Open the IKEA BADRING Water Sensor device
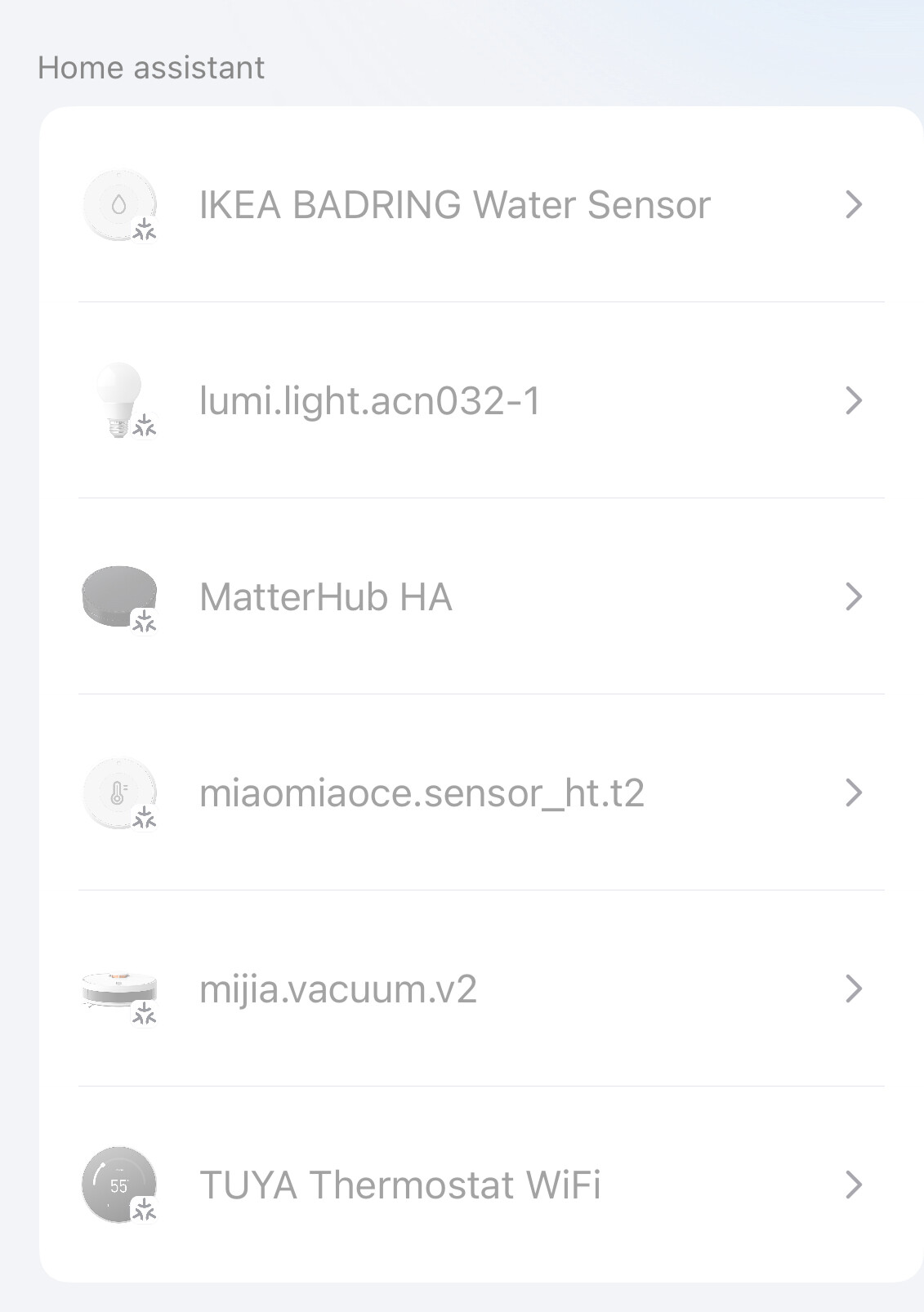The image size is (924, 1312). pyautogui.click(x=454, y=205)
